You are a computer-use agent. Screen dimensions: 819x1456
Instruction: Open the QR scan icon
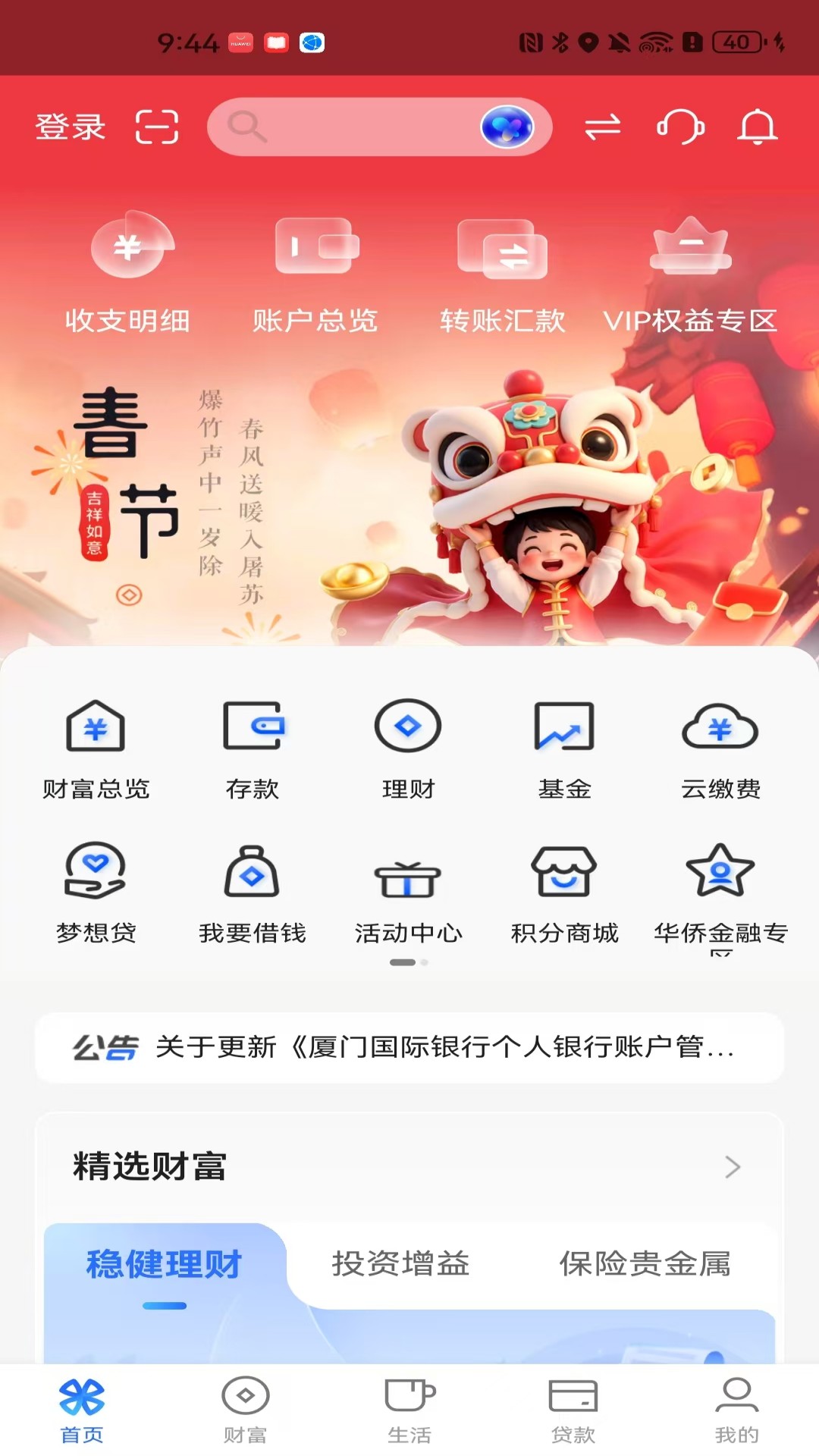pyautogui.click(x=157, y=127)
